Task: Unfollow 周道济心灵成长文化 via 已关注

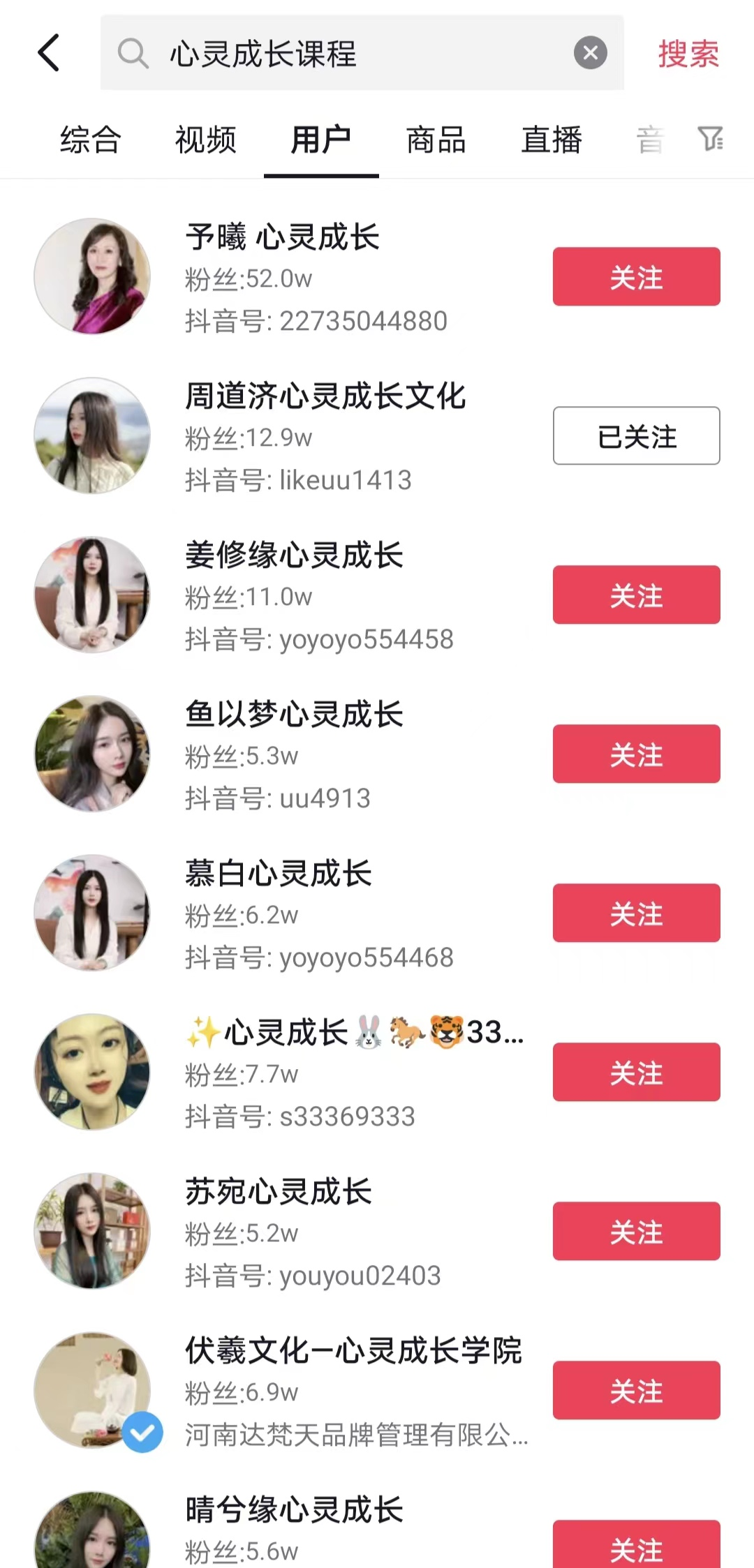Action: point(636,435)
